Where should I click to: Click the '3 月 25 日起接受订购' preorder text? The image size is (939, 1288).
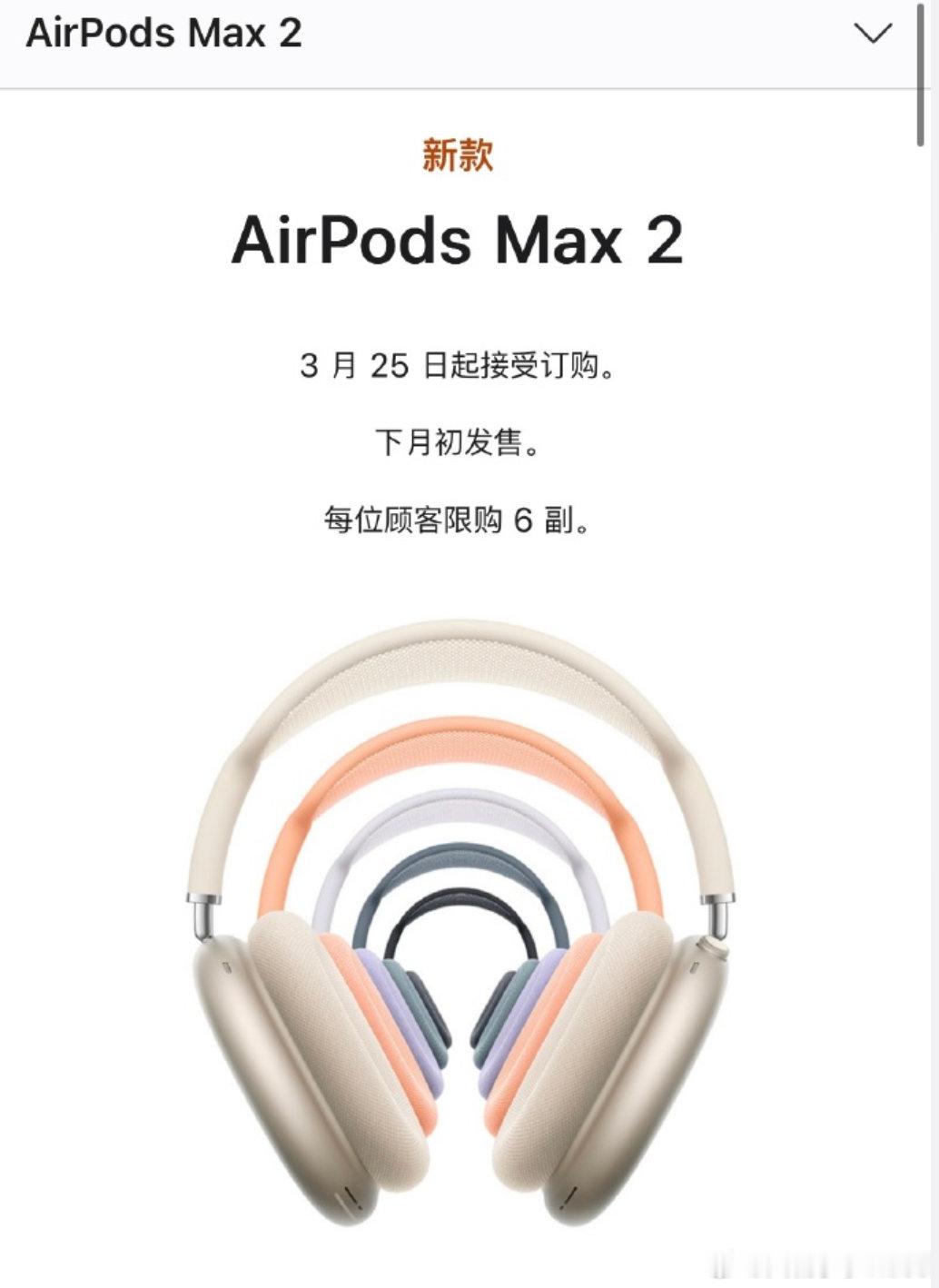pos(459,366)
